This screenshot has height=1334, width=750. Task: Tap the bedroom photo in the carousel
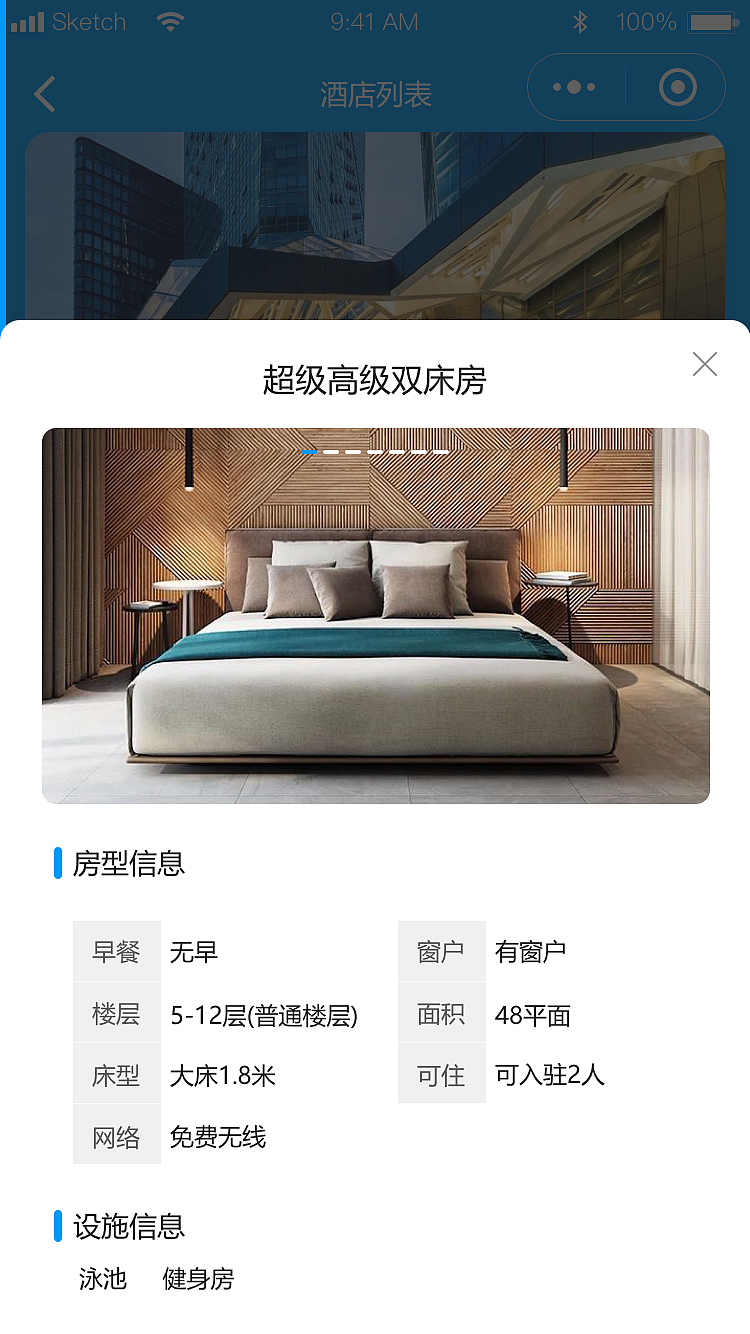(x=375, y=615)
